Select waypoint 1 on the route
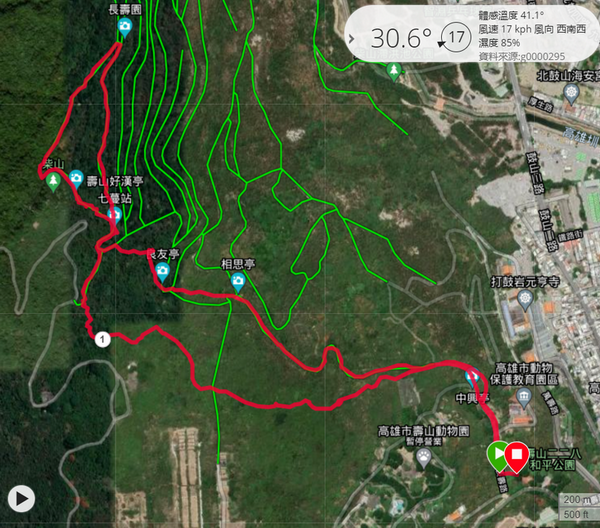 101,339
